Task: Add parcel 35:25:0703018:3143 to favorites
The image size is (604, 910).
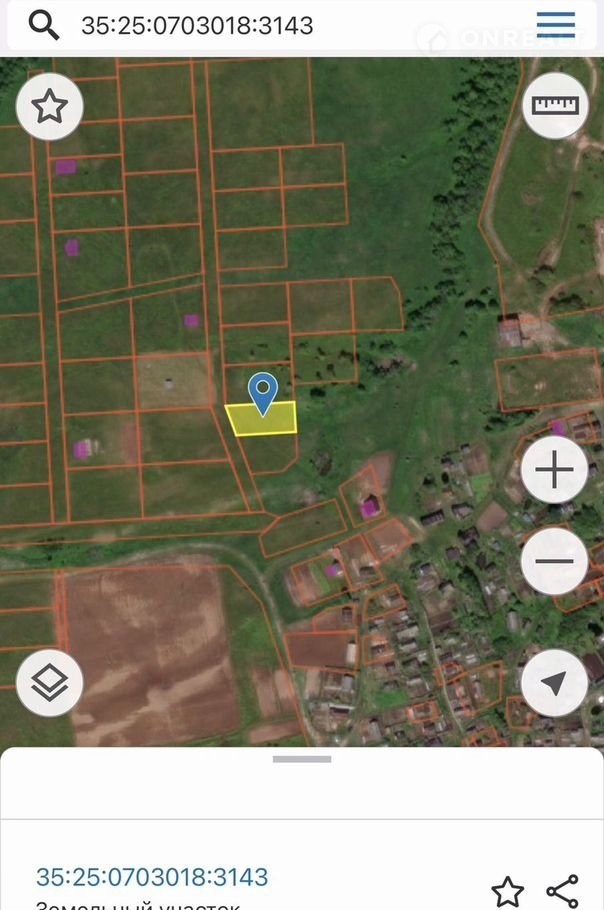Action: tap(507, 891)
